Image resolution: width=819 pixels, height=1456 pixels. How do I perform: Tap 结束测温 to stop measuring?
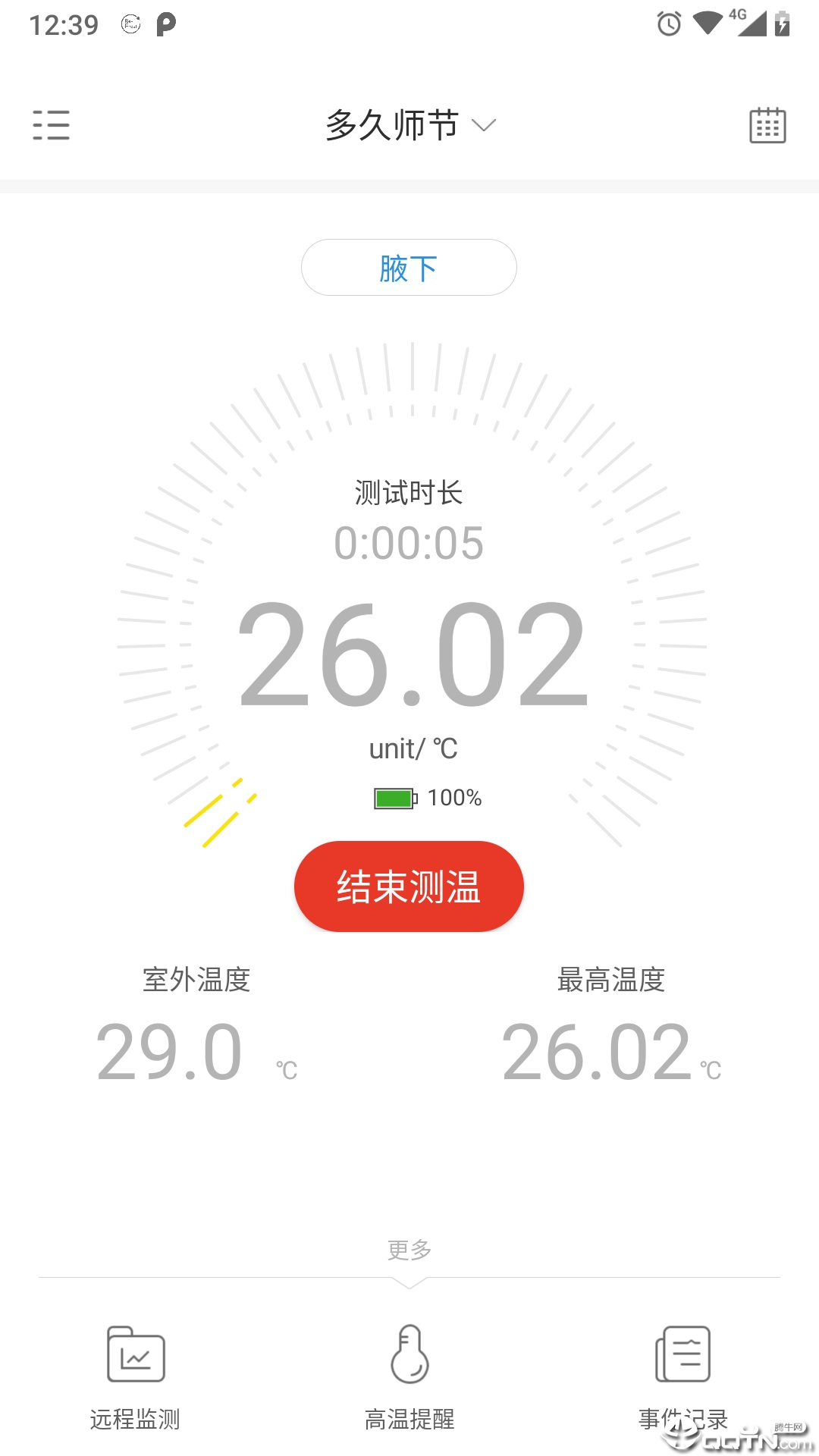pyautogui.click(x=409, y=886)
